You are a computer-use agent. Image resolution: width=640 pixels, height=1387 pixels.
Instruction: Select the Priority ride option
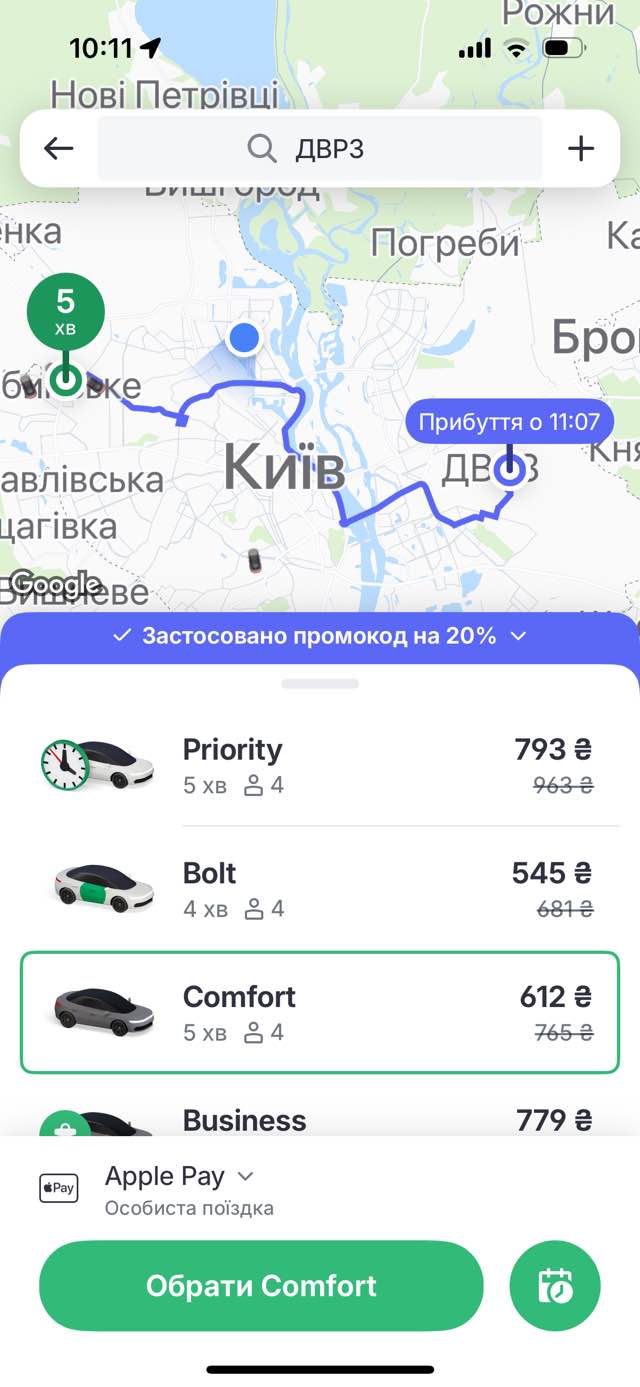coord(320,765)
